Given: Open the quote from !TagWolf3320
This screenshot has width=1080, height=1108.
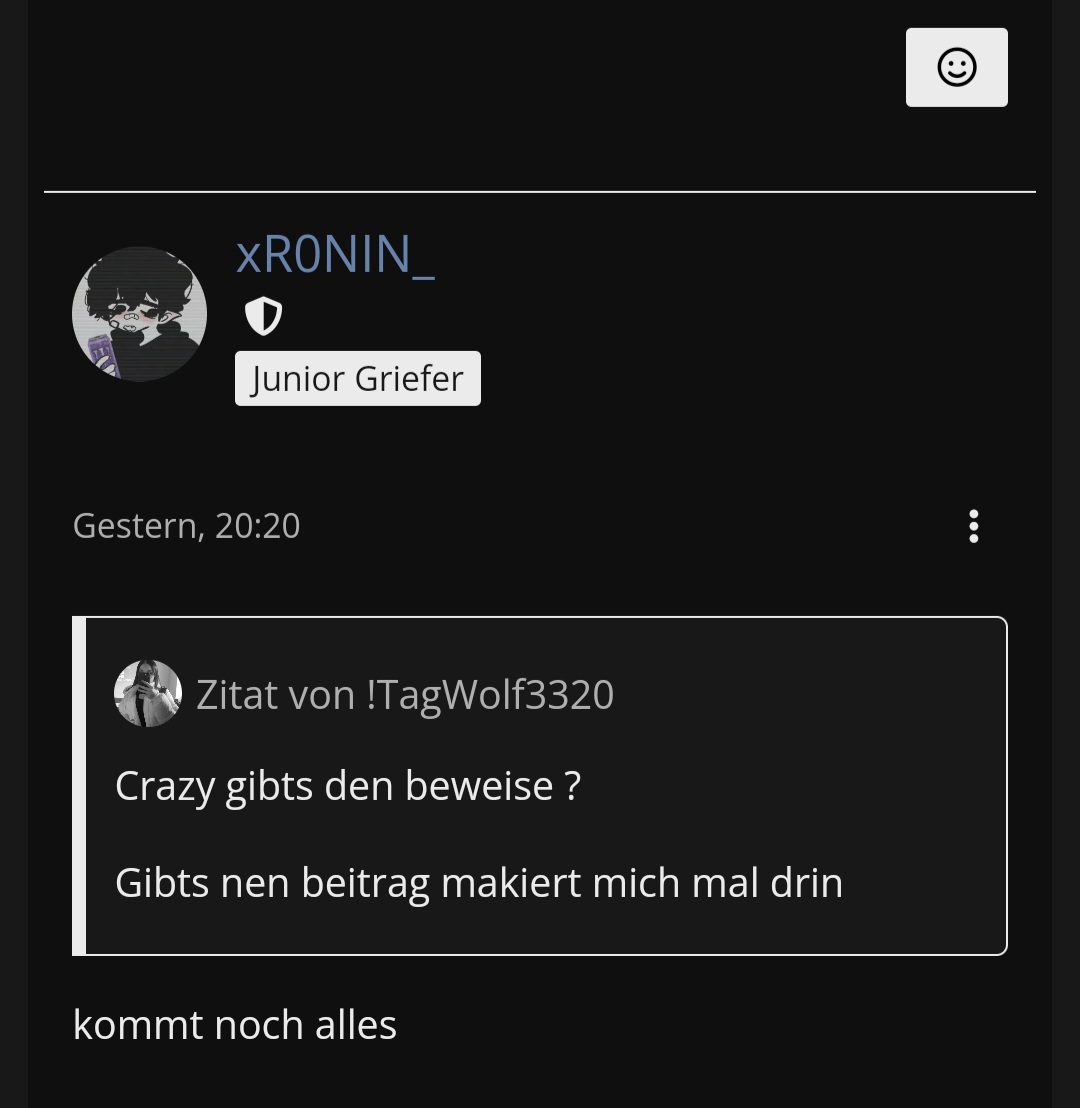Looking at the screenshot, I should pos(404,695).
